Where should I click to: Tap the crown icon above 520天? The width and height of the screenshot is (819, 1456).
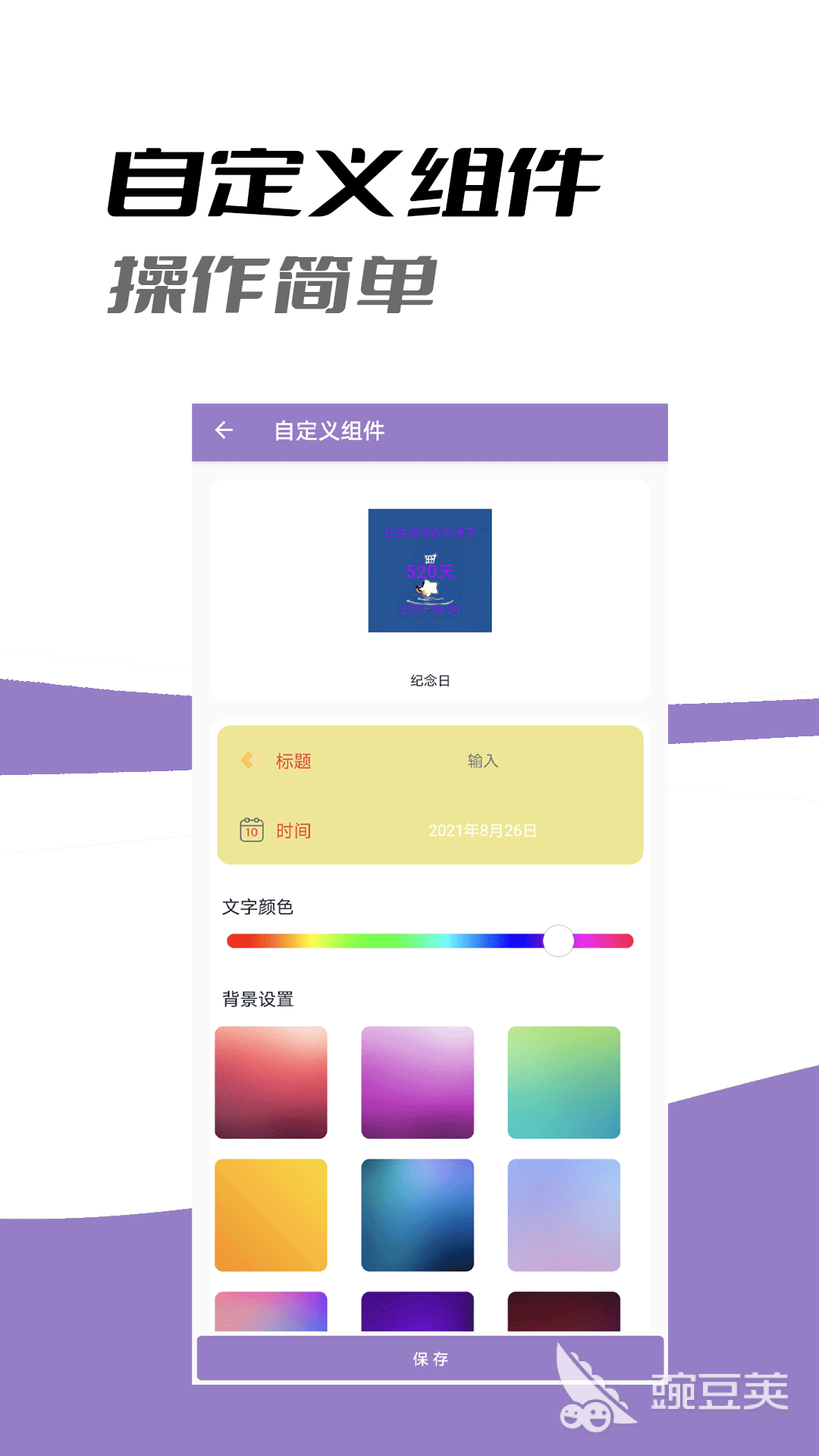430,559
